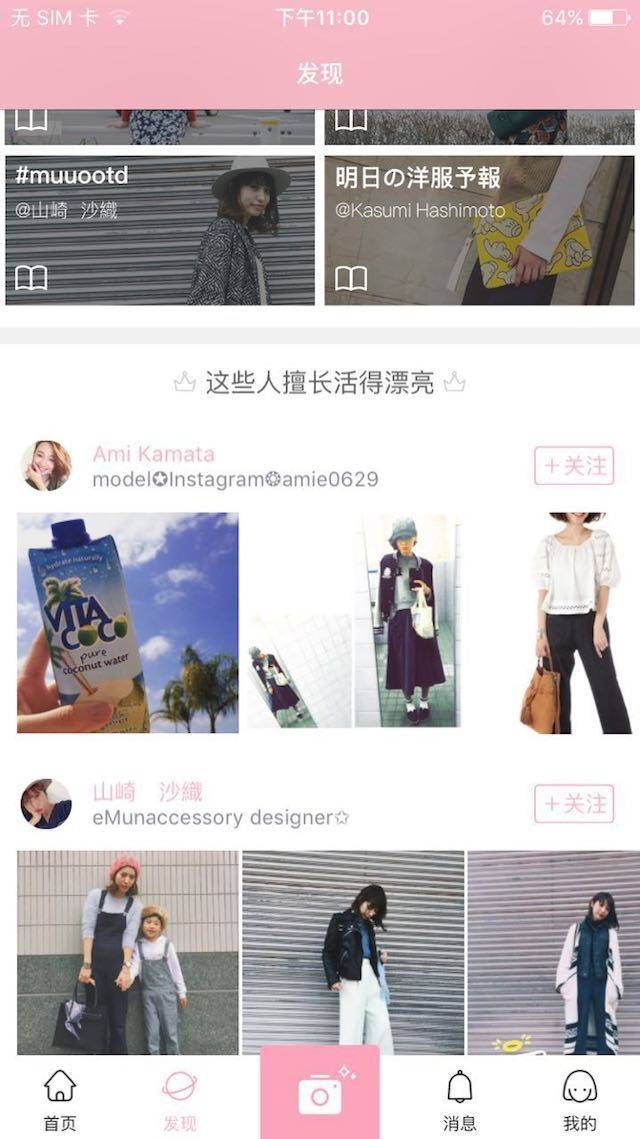Viewport: 640px width, 1139px height.
Task: Open 山崎 沙織's black leather jacket photo
Action: [x=353, y=952]
